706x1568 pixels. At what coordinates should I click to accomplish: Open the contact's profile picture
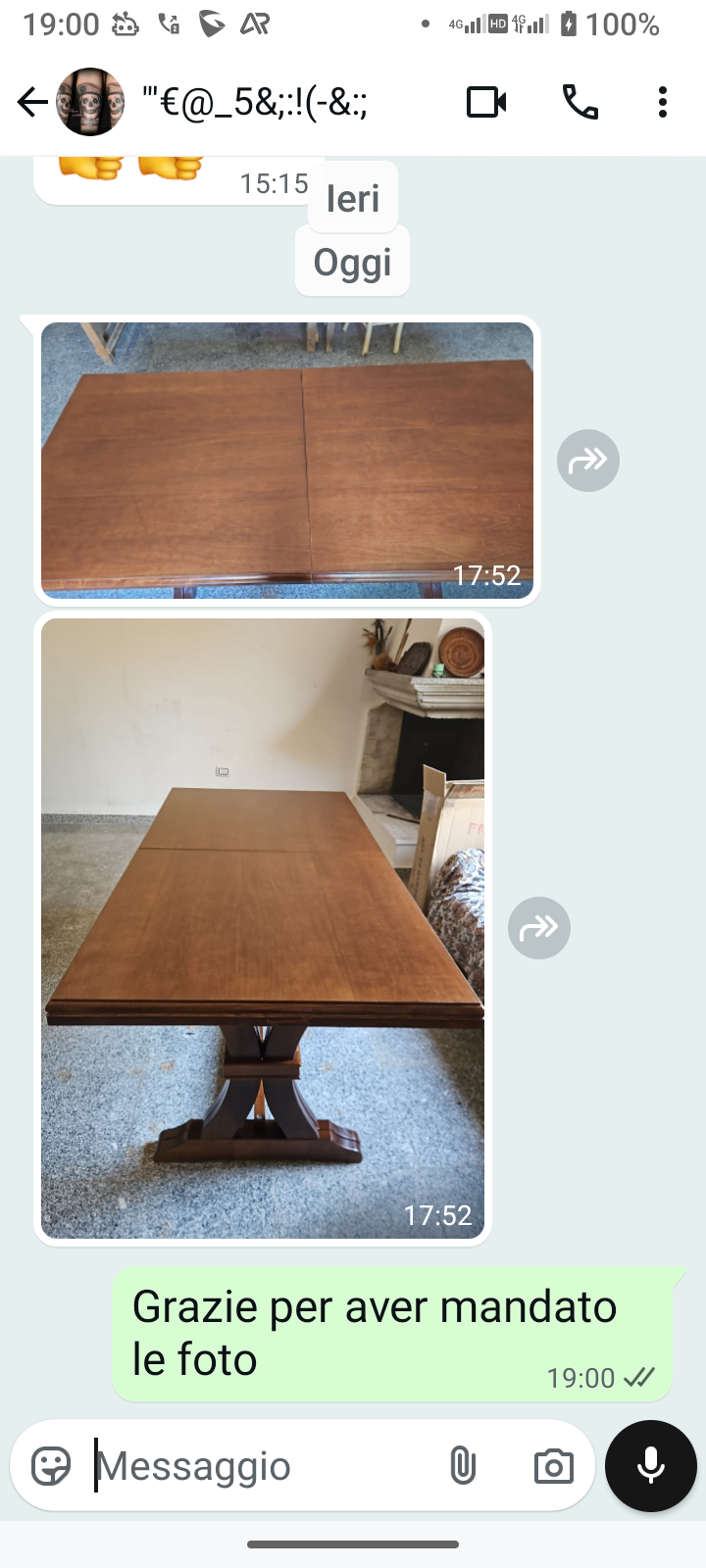tap(90, 102)
